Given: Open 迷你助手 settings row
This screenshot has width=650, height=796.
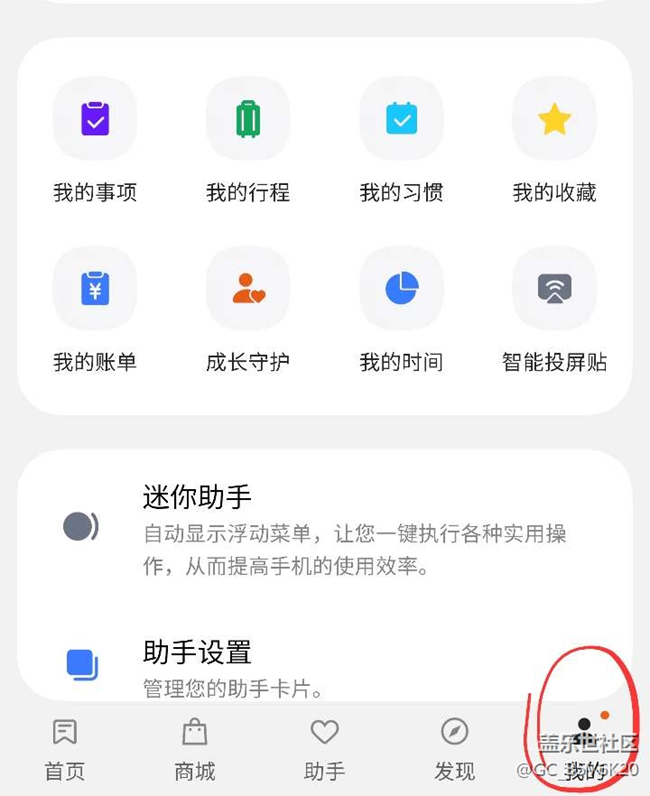Looking at the screenshot, I should click(x=325, y=529).
